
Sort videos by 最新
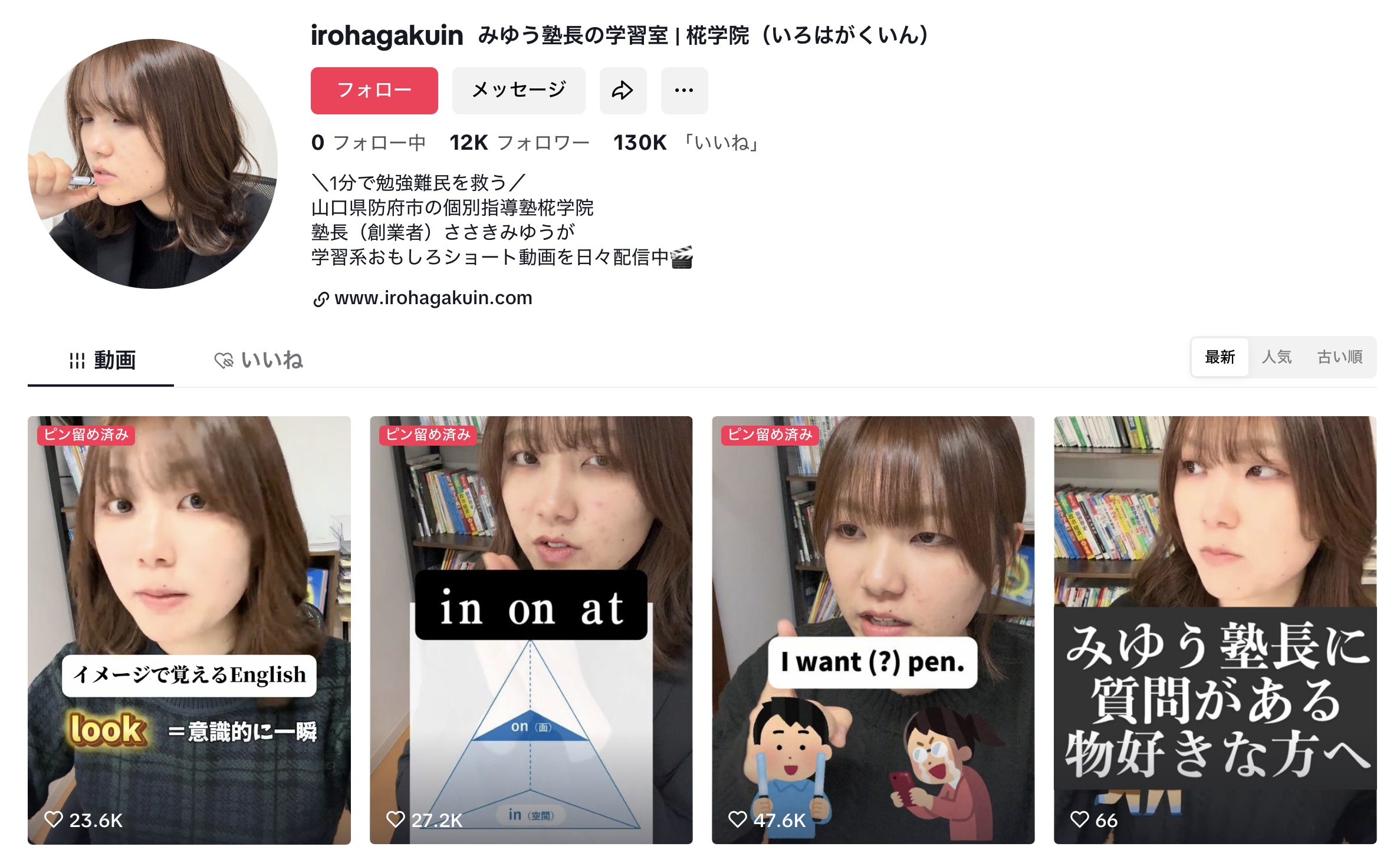pyautogui.click(x=1220, y=357)
